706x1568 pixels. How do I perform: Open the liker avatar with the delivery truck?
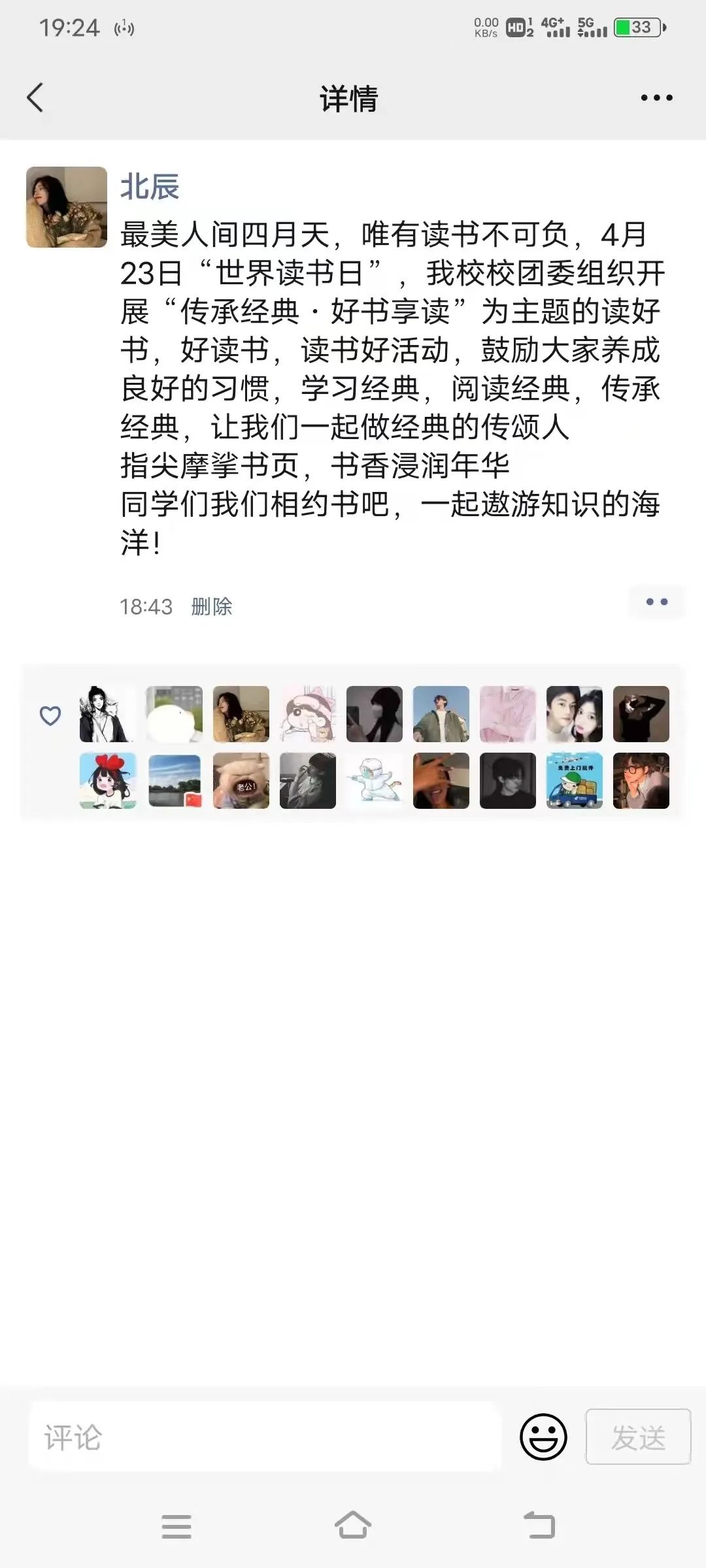(574, 781)
